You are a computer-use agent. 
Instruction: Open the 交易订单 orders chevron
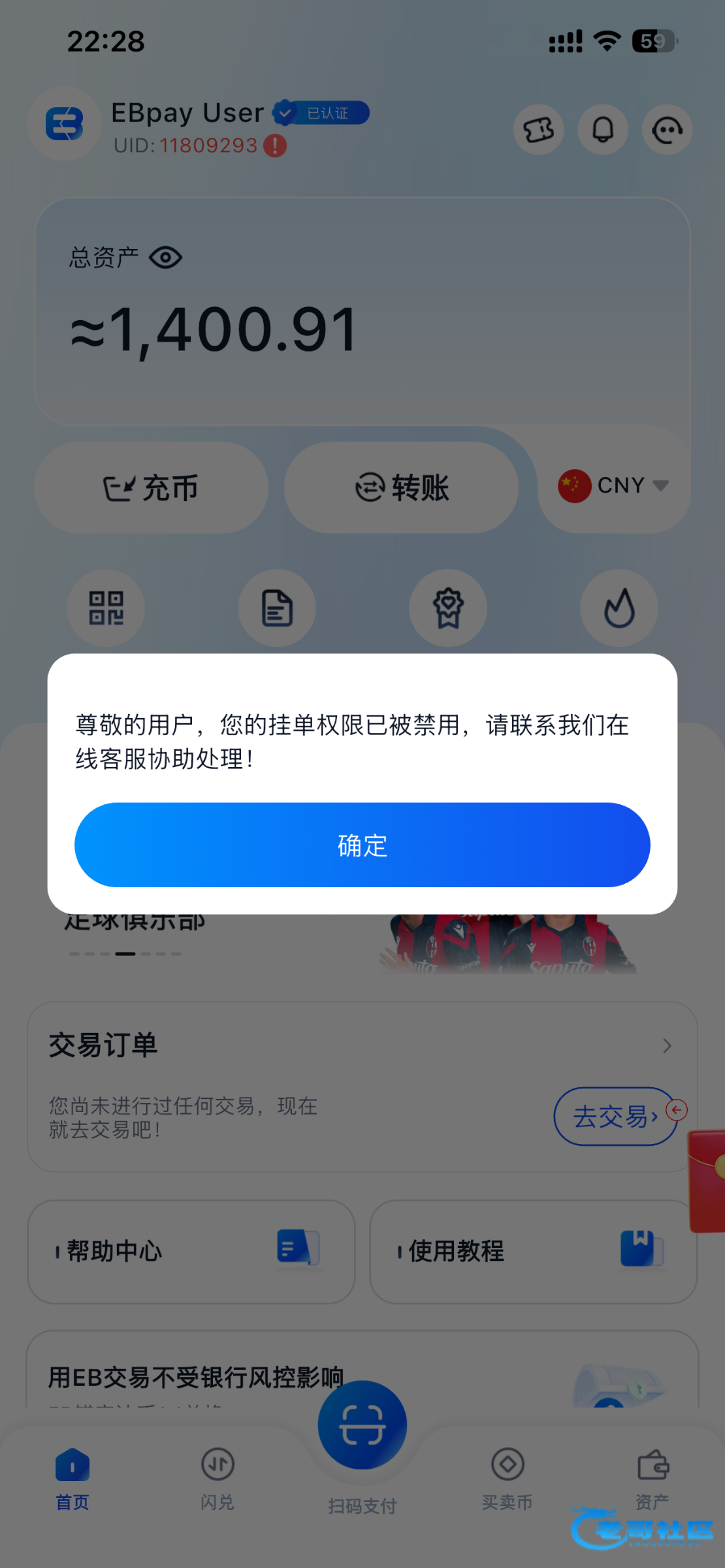(x=666, y=1045)
